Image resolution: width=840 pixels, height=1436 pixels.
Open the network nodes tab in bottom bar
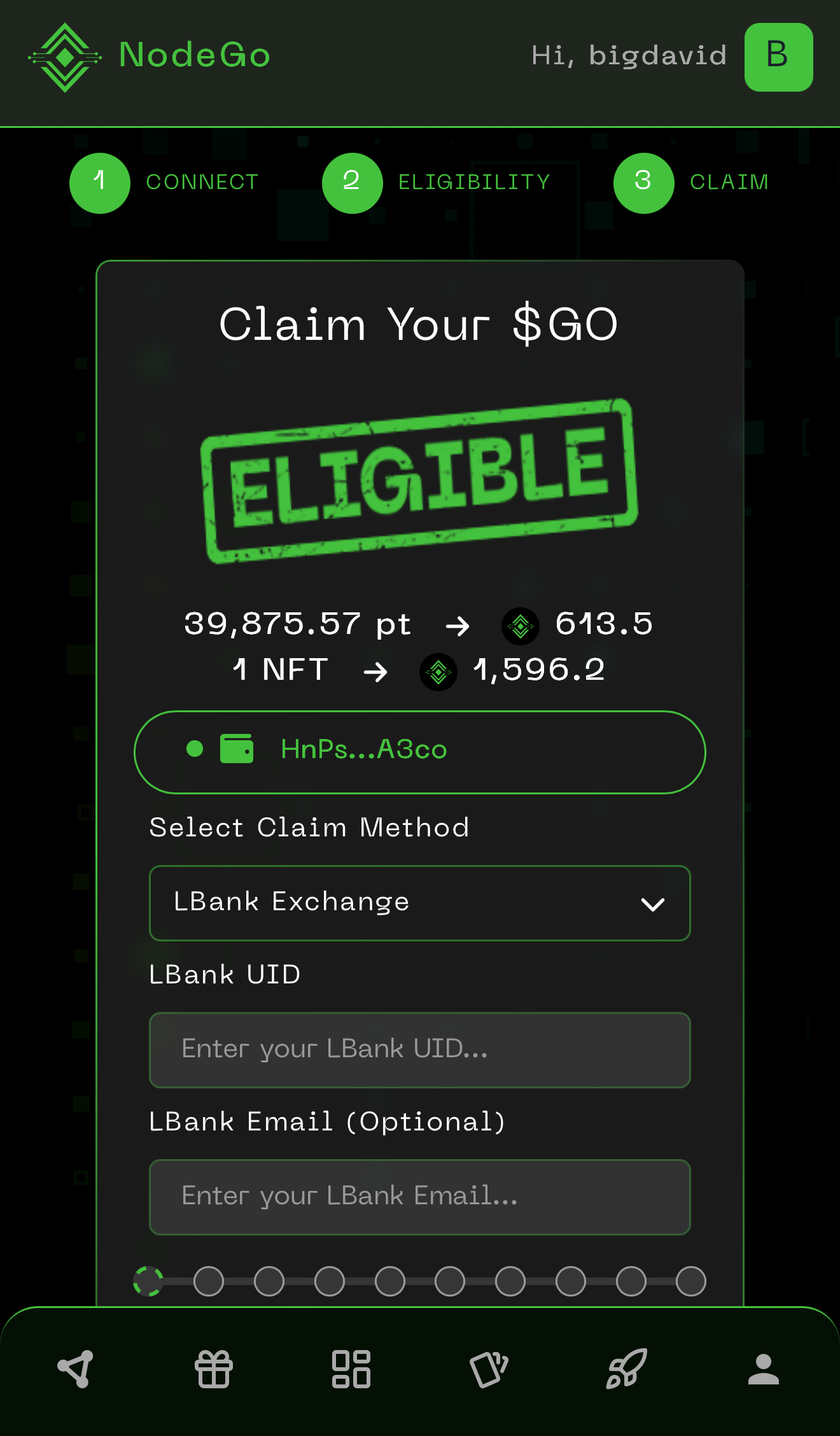76,1369
